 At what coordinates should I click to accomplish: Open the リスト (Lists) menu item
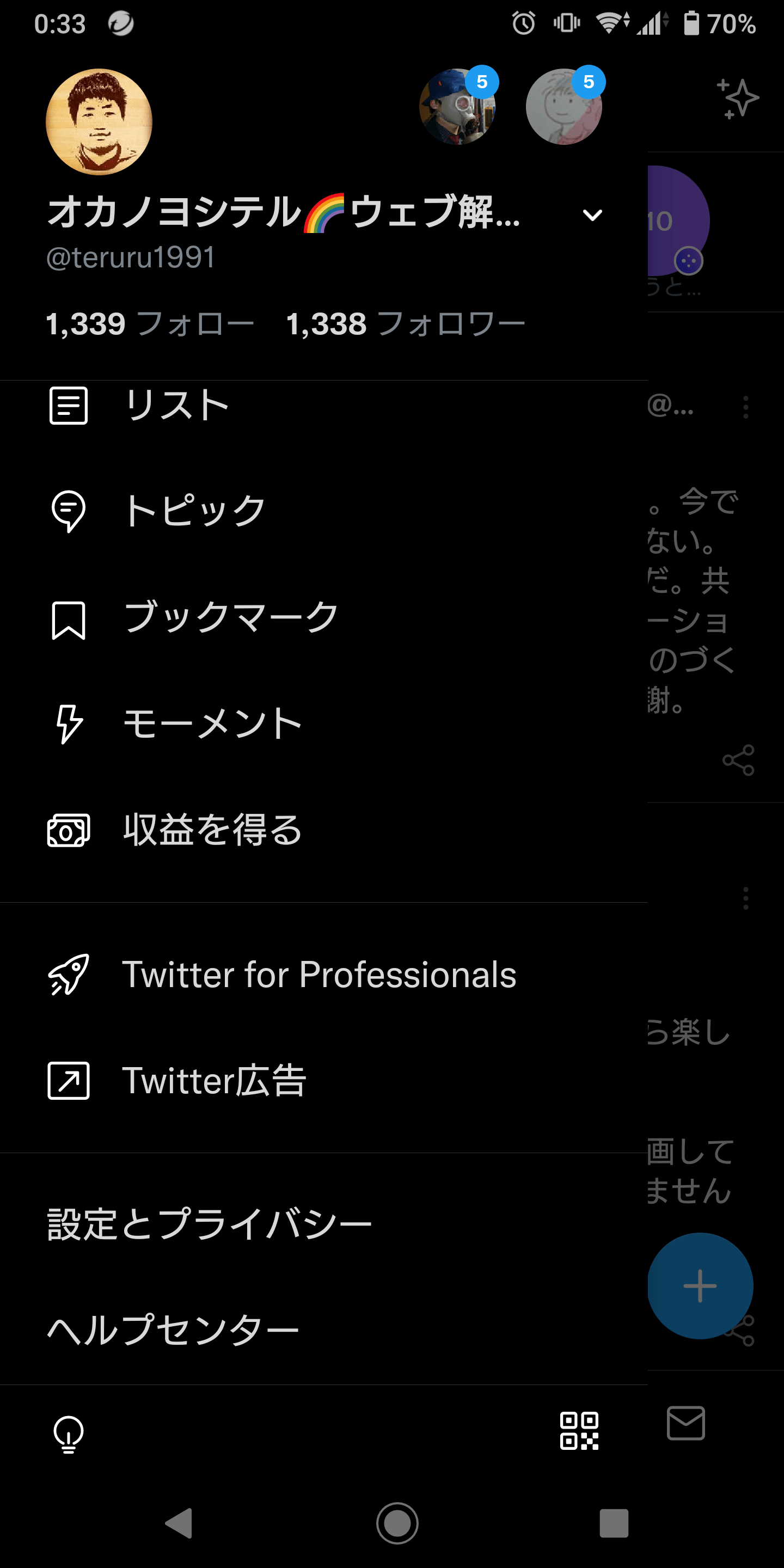click(176, 405)
